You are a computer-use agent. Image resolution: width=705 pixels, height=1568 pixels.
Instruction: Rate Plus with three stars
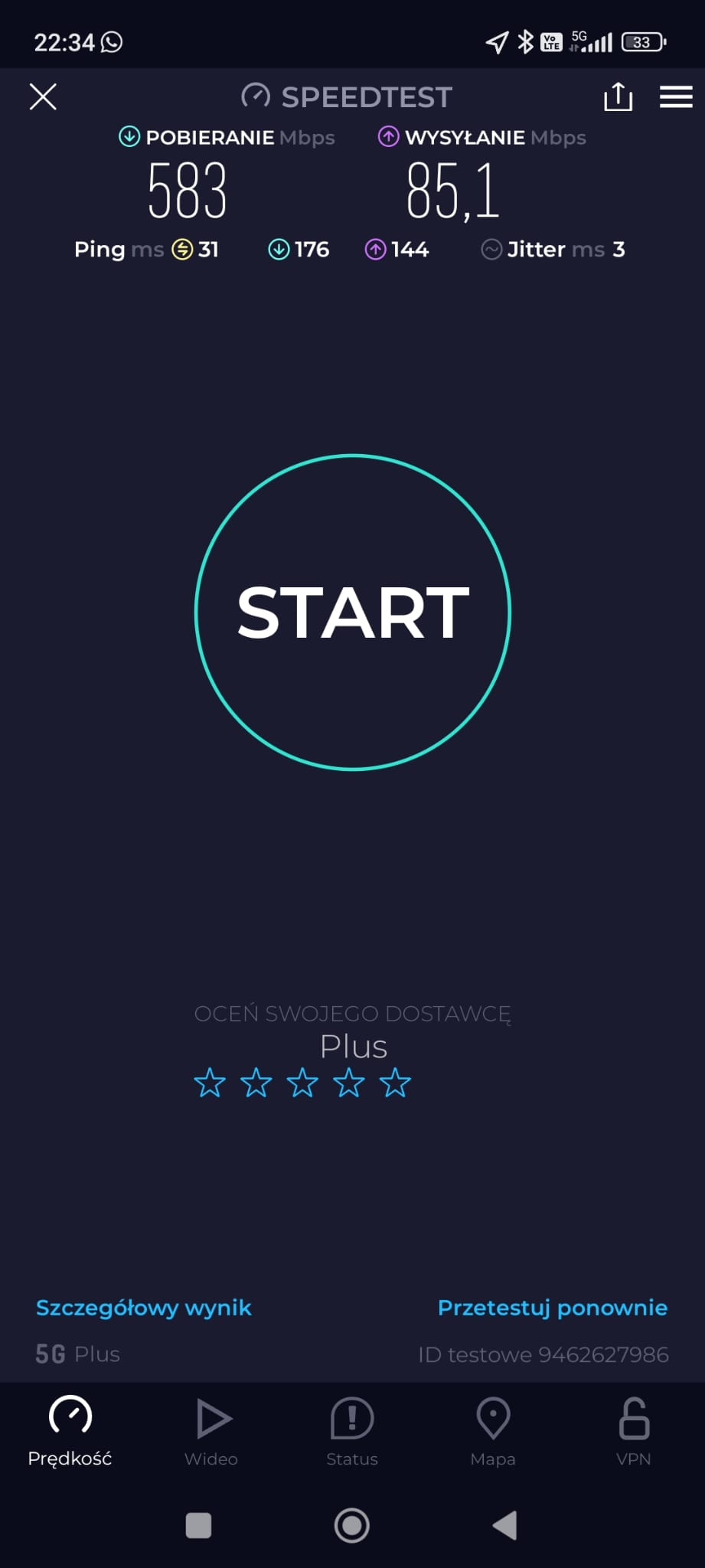tap(302, 1083)
